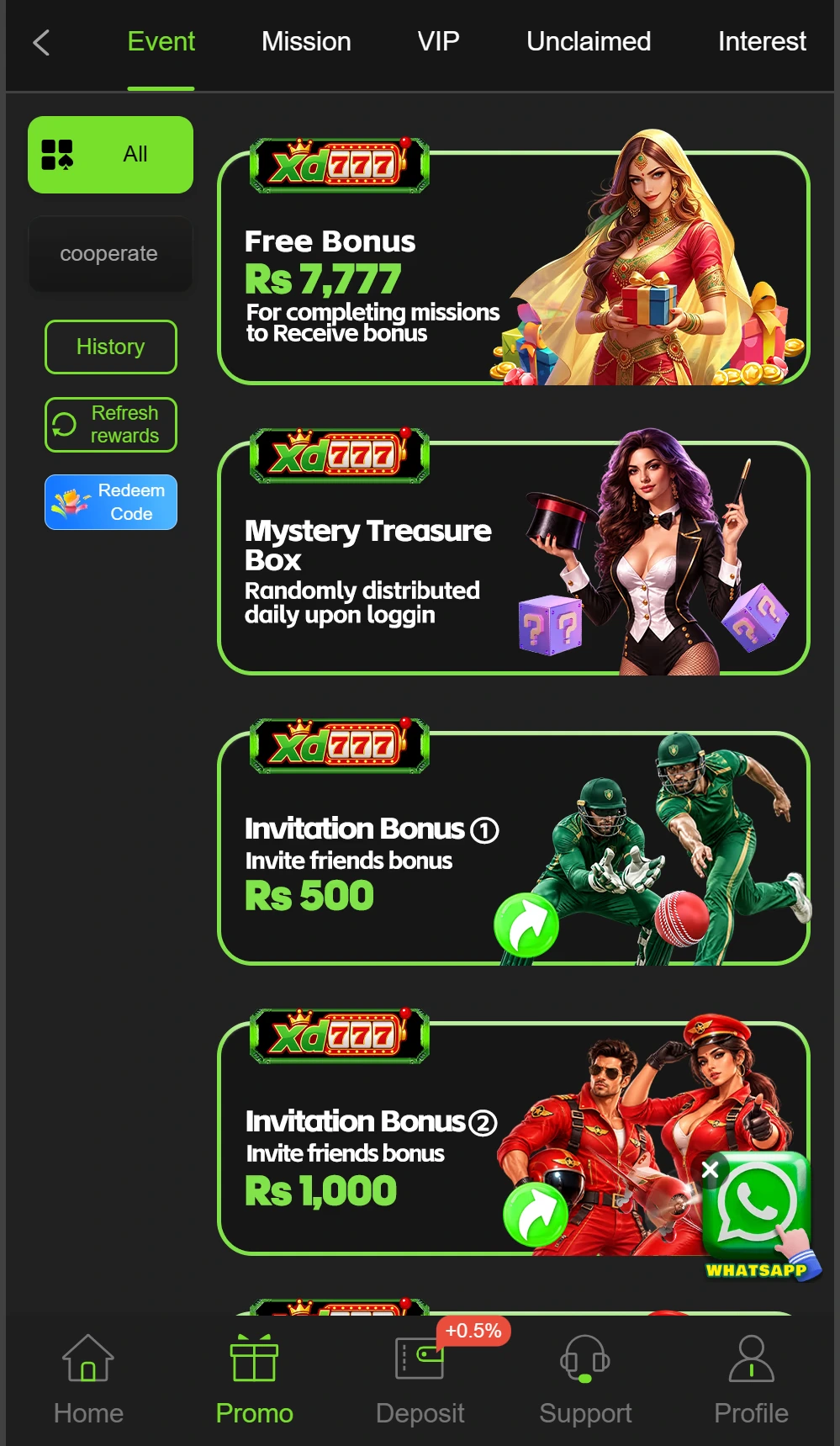Switch to the Profile tab
This screenshot has width=840, height=1446.
tap(751, 1380)
